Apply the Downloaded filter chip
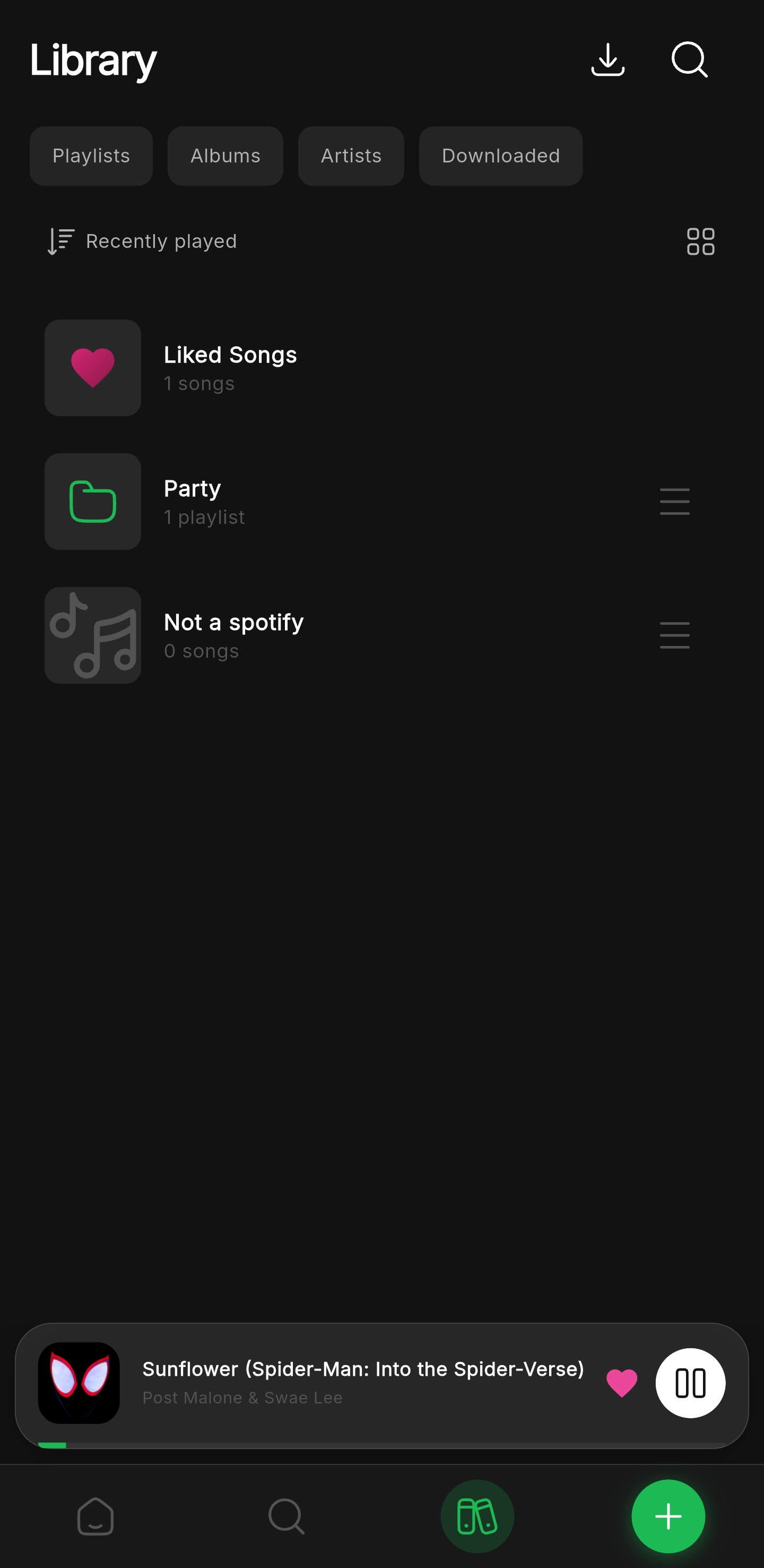The width and height of the screenshot is (764, 1568). pos(500,156)
